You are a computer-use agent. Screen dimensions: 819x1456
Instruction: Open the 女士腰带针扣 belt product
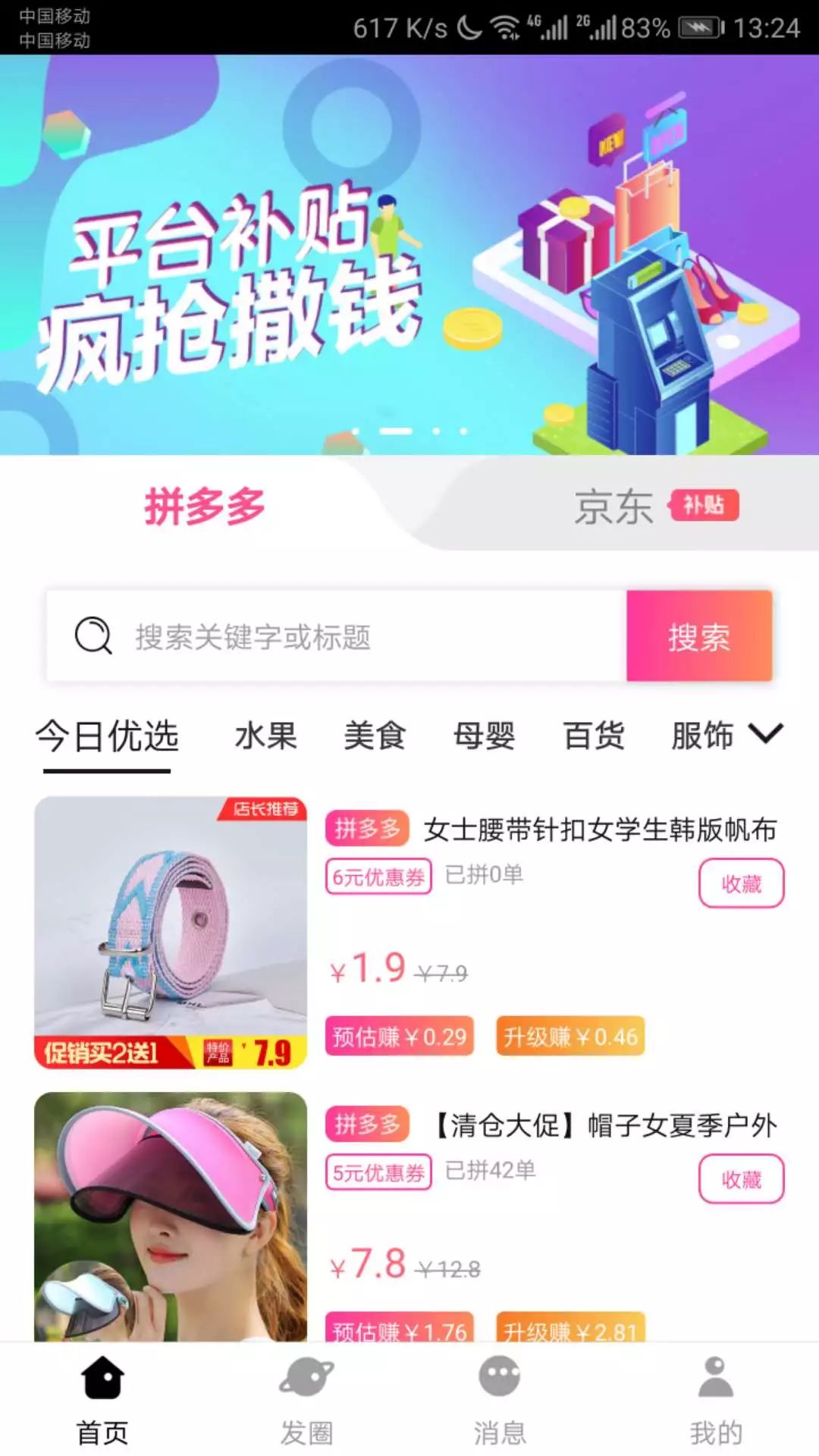tap(599, 830)
